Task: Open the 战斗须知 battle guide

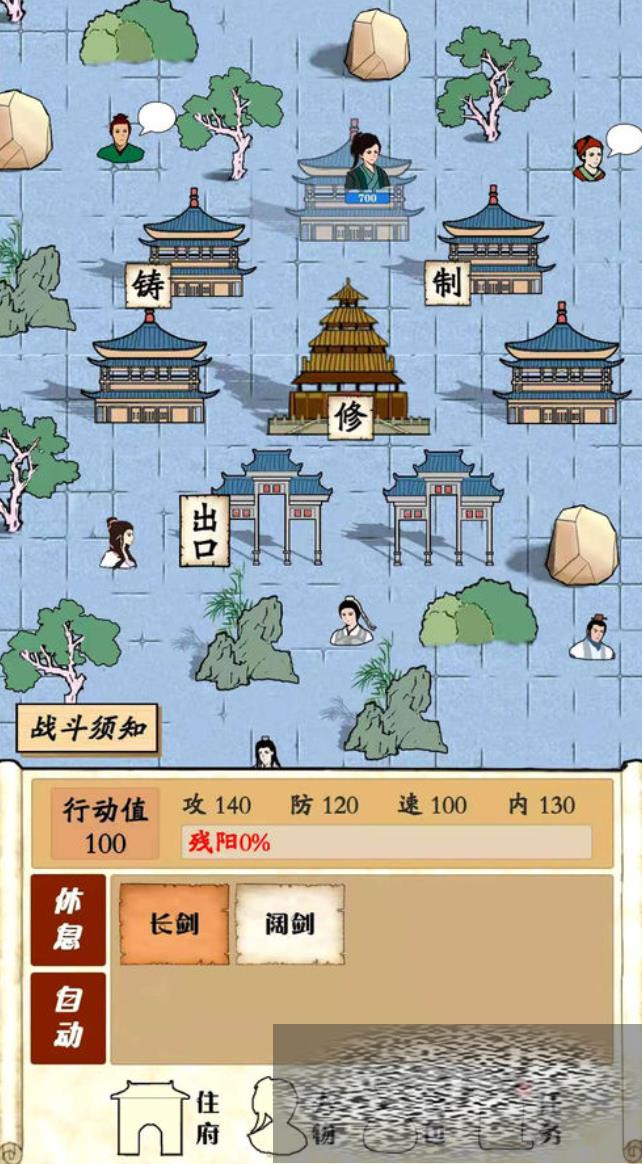Action: 87,729
